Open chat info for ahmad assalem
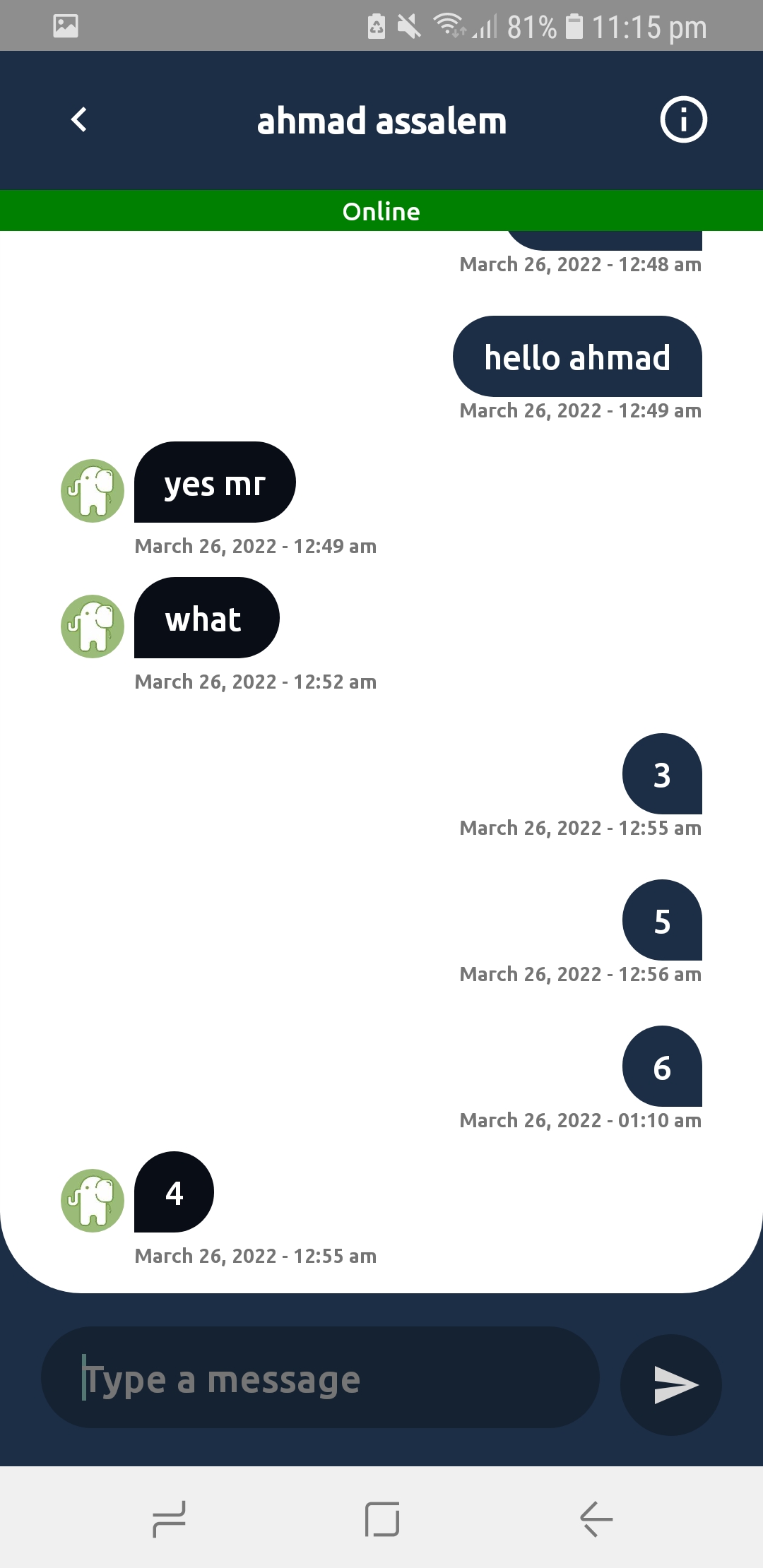 683,120
